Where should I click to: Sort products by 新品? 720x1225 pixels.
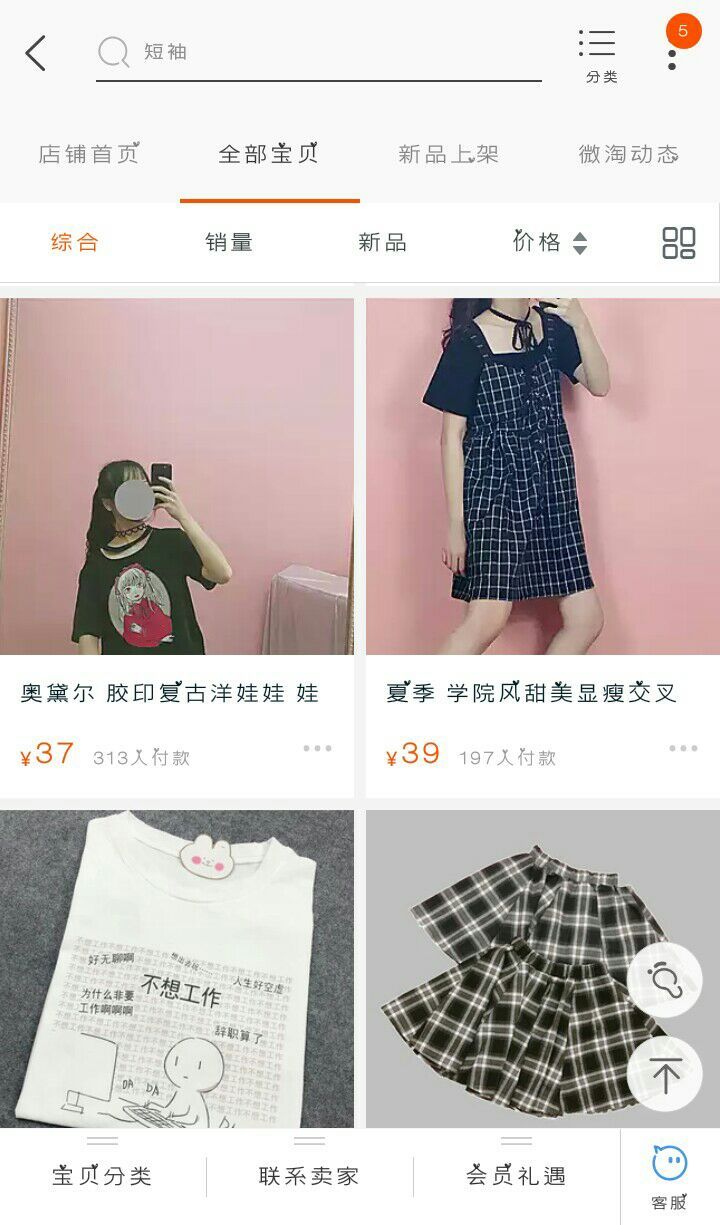[382, 242]
